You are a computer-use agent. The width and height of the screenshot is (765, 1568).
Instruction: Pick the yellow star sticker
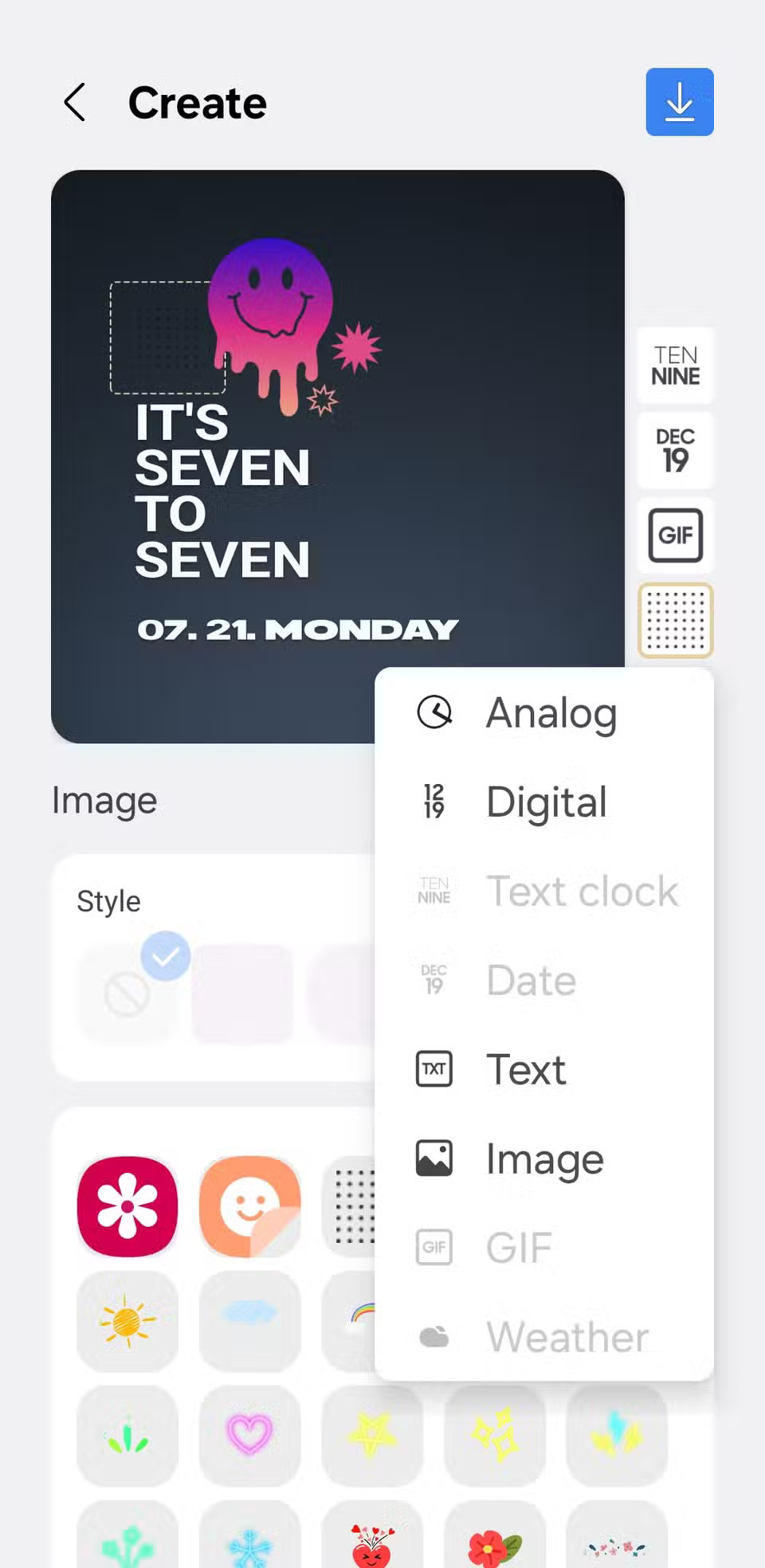click(x=371, y=1436)
